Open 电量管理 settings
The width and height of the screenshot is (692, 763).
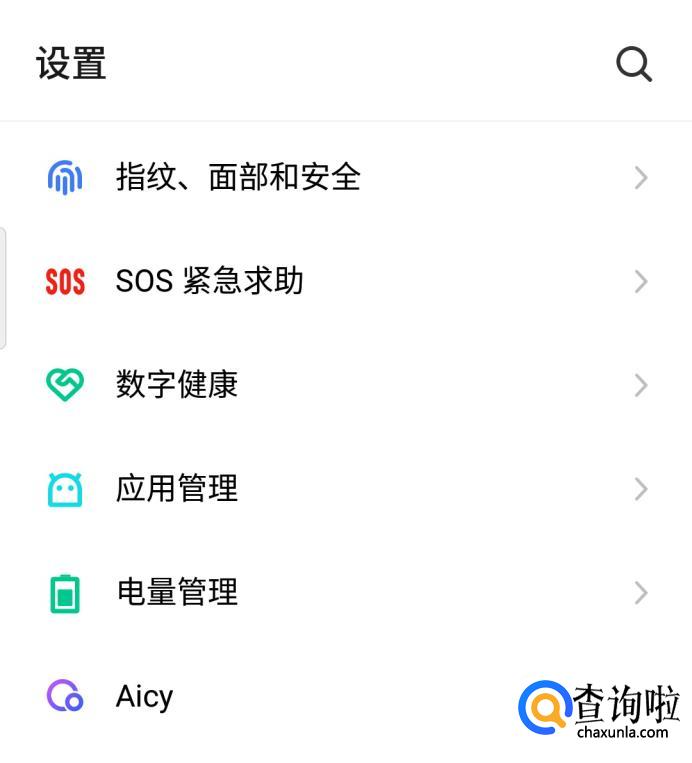pyautogui.click(x=177, y=593)
